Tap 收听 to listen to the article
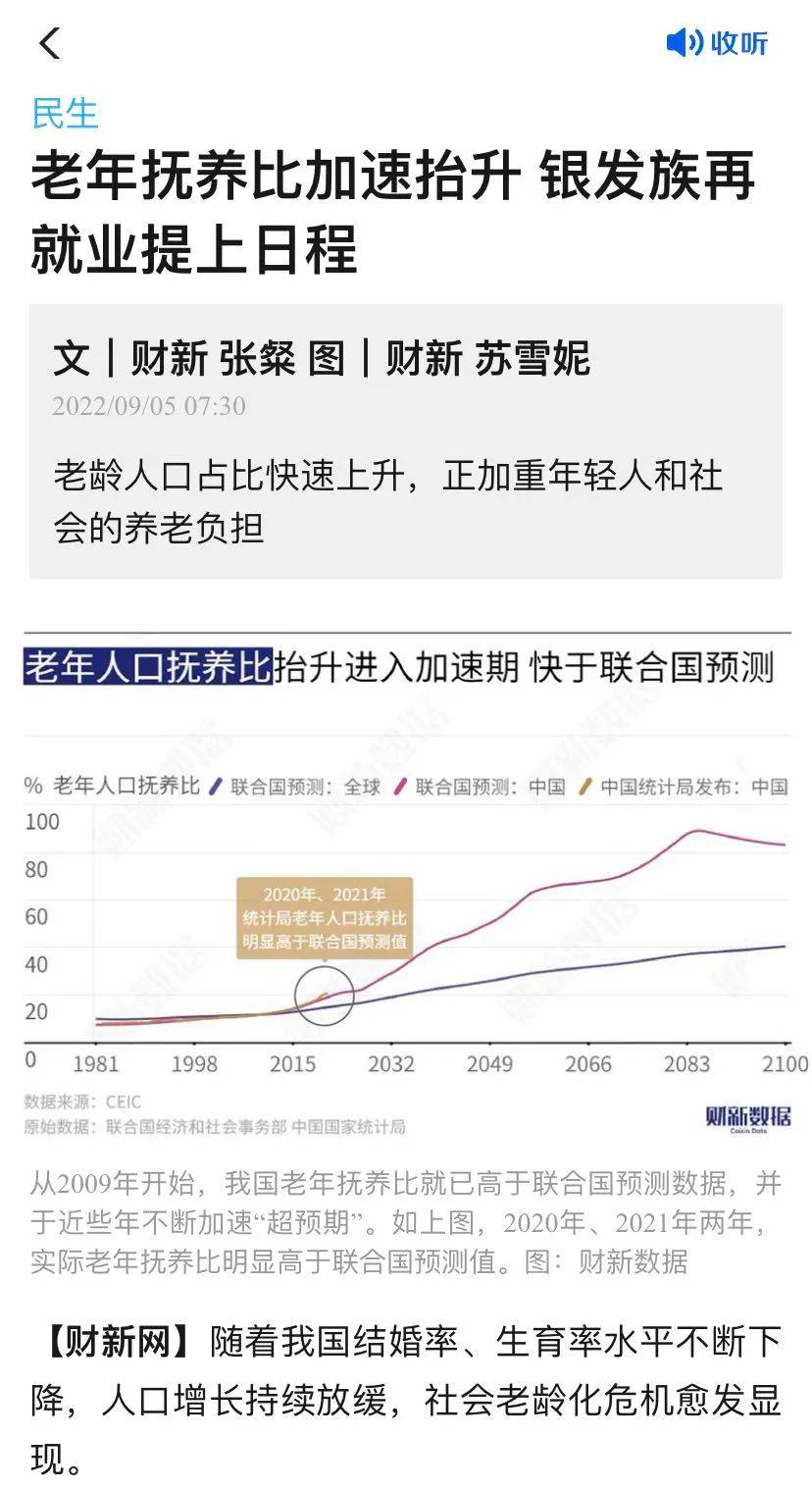 (717, 43)
